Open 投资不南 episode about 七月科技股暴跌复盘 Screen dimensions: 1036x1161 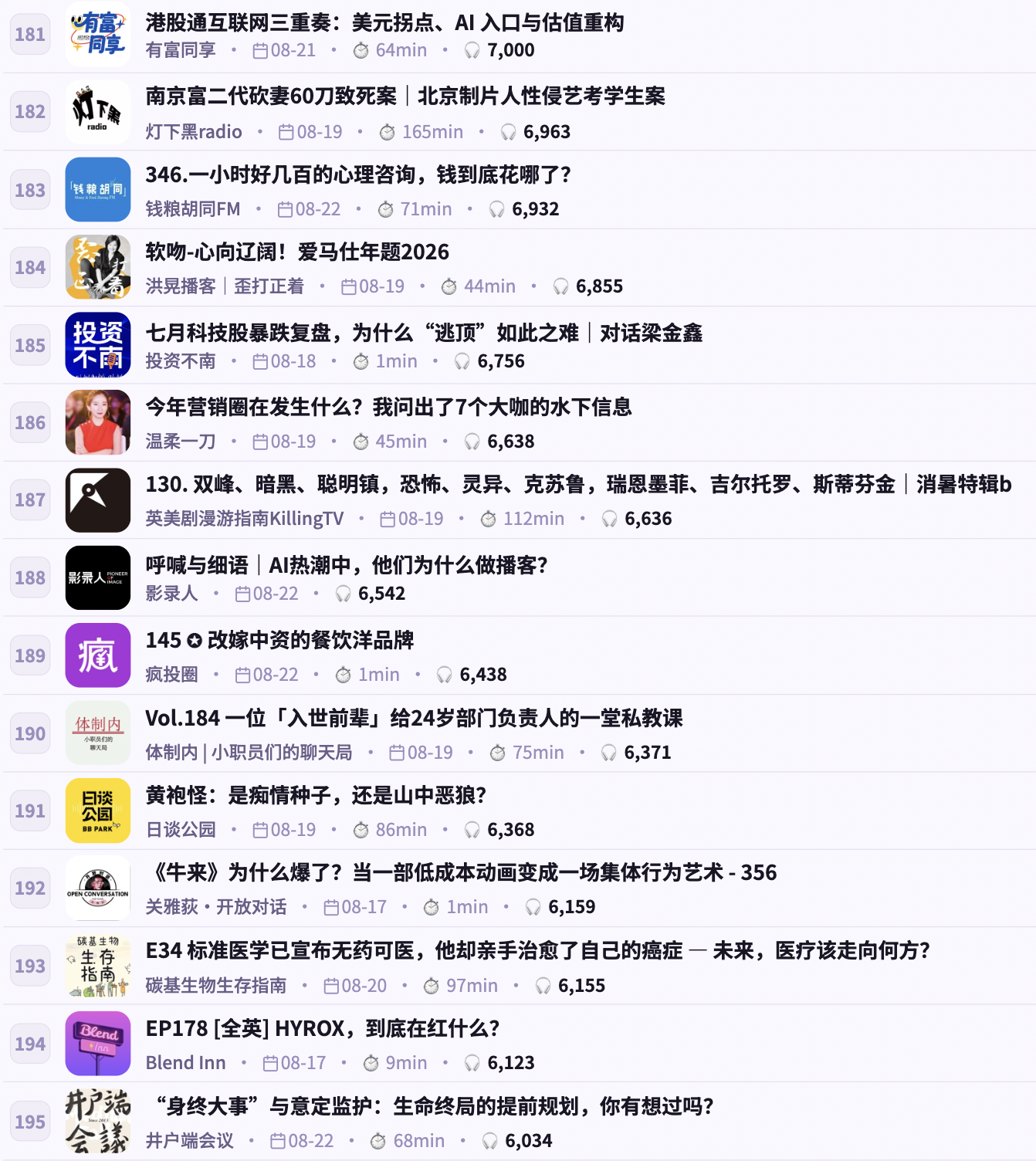[424, 333]
